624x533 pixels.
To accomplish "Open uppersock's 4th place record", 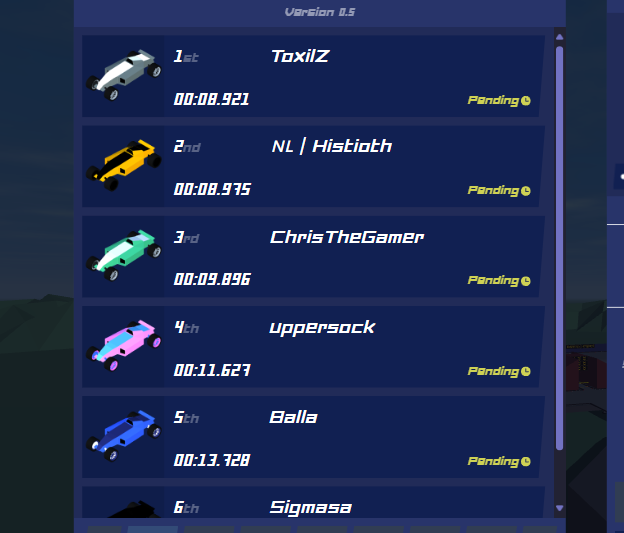I will tap(313, 346).
